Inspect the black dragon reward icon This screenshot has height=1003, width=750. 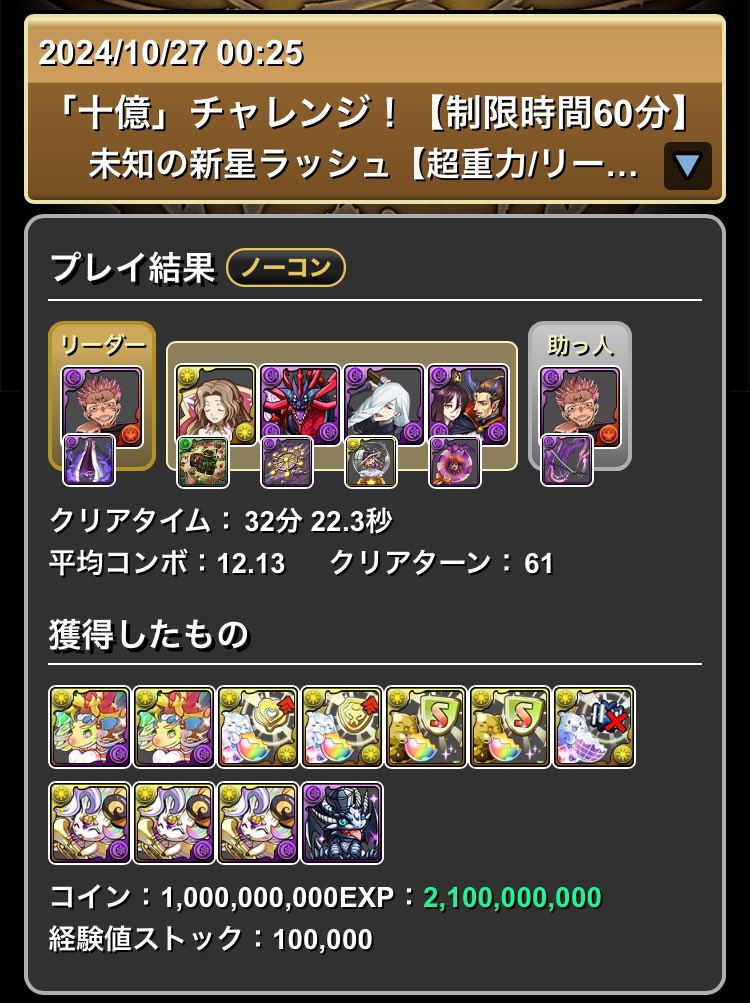pyautogui.click(x=341, y=822)
